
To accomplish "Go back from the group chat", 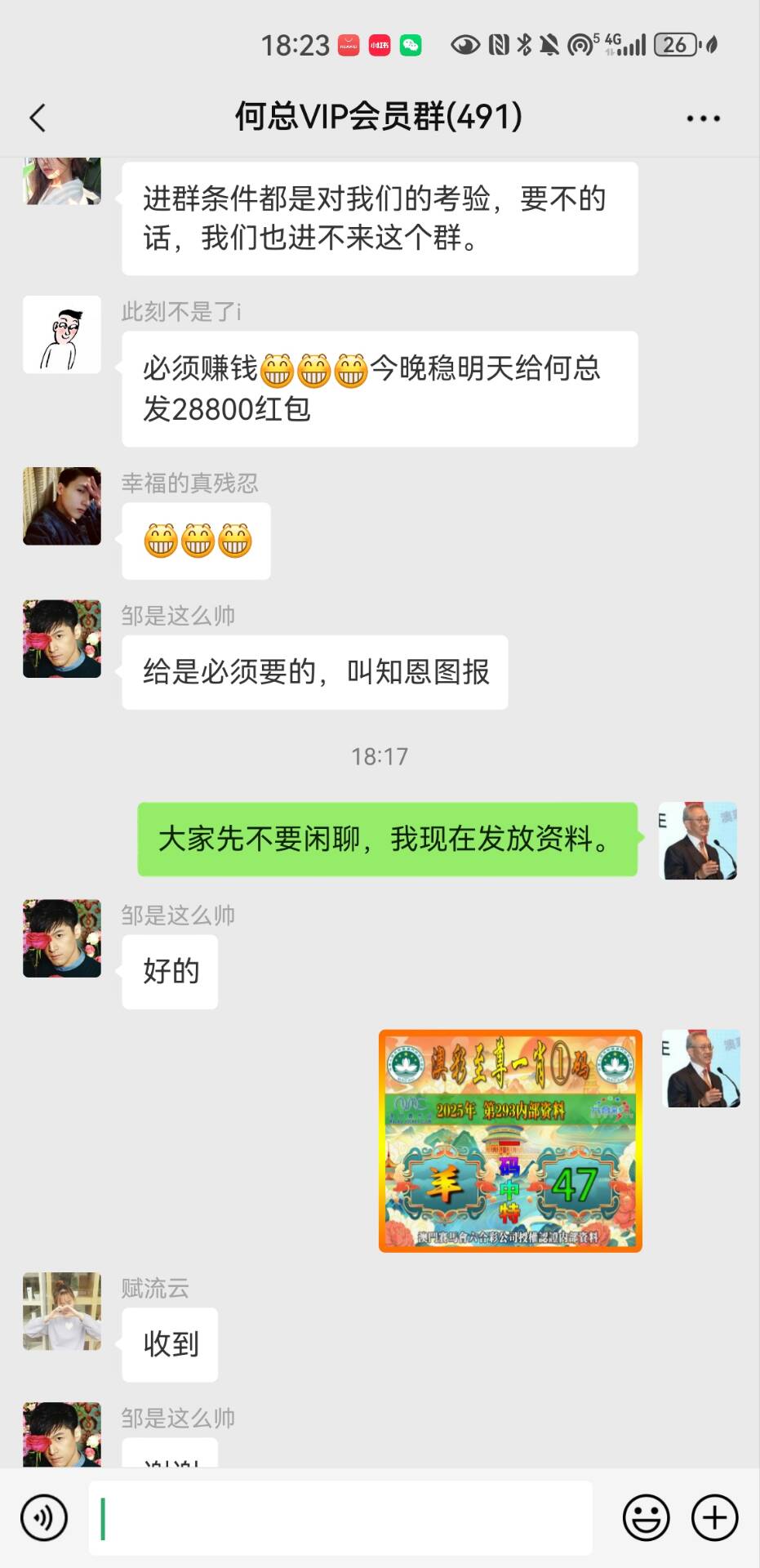I will [38, 118].
